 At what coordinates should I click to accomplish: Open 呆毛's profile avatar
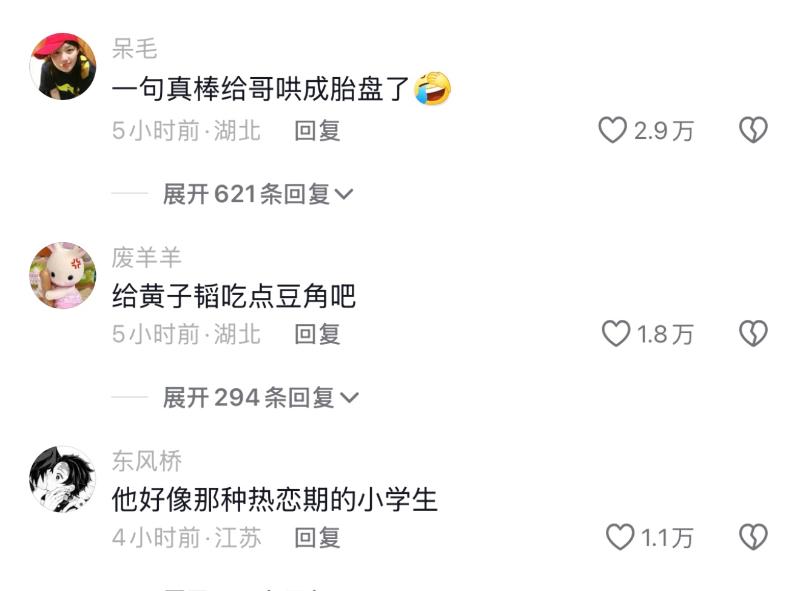click(x=63, y=66)
